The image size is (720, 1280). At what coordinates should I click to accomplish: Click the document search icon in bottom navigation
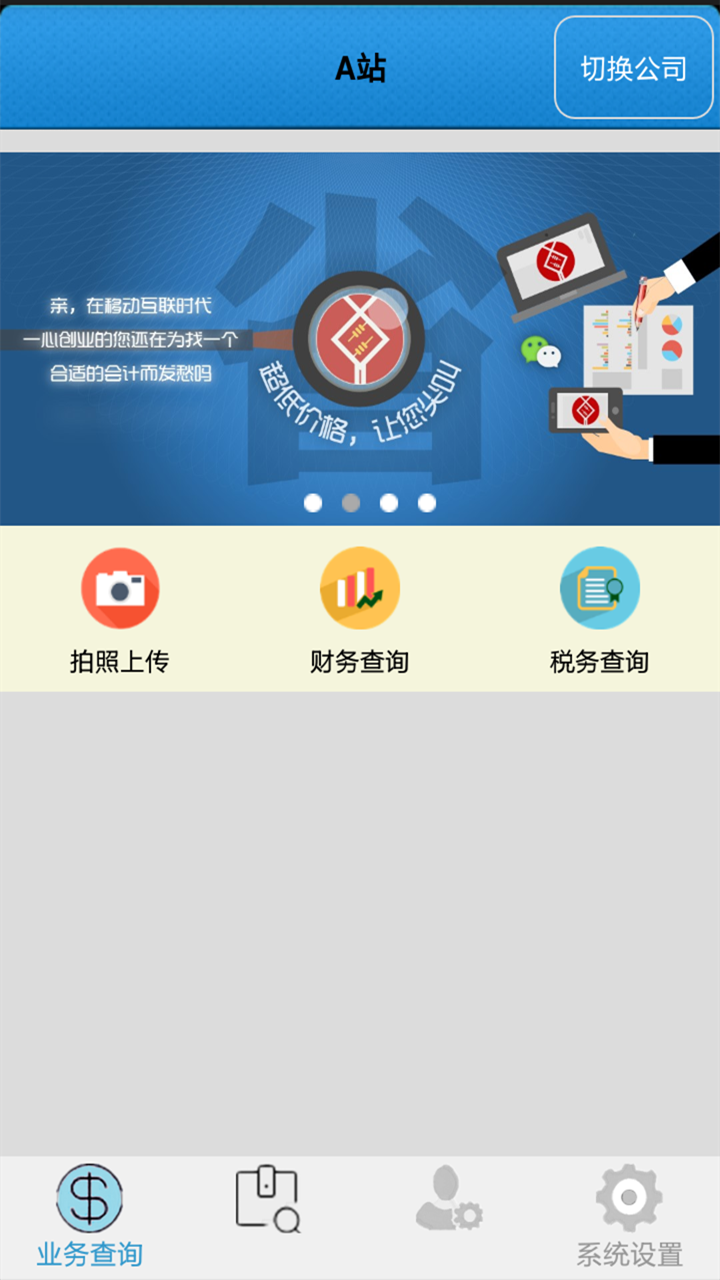268,1197
